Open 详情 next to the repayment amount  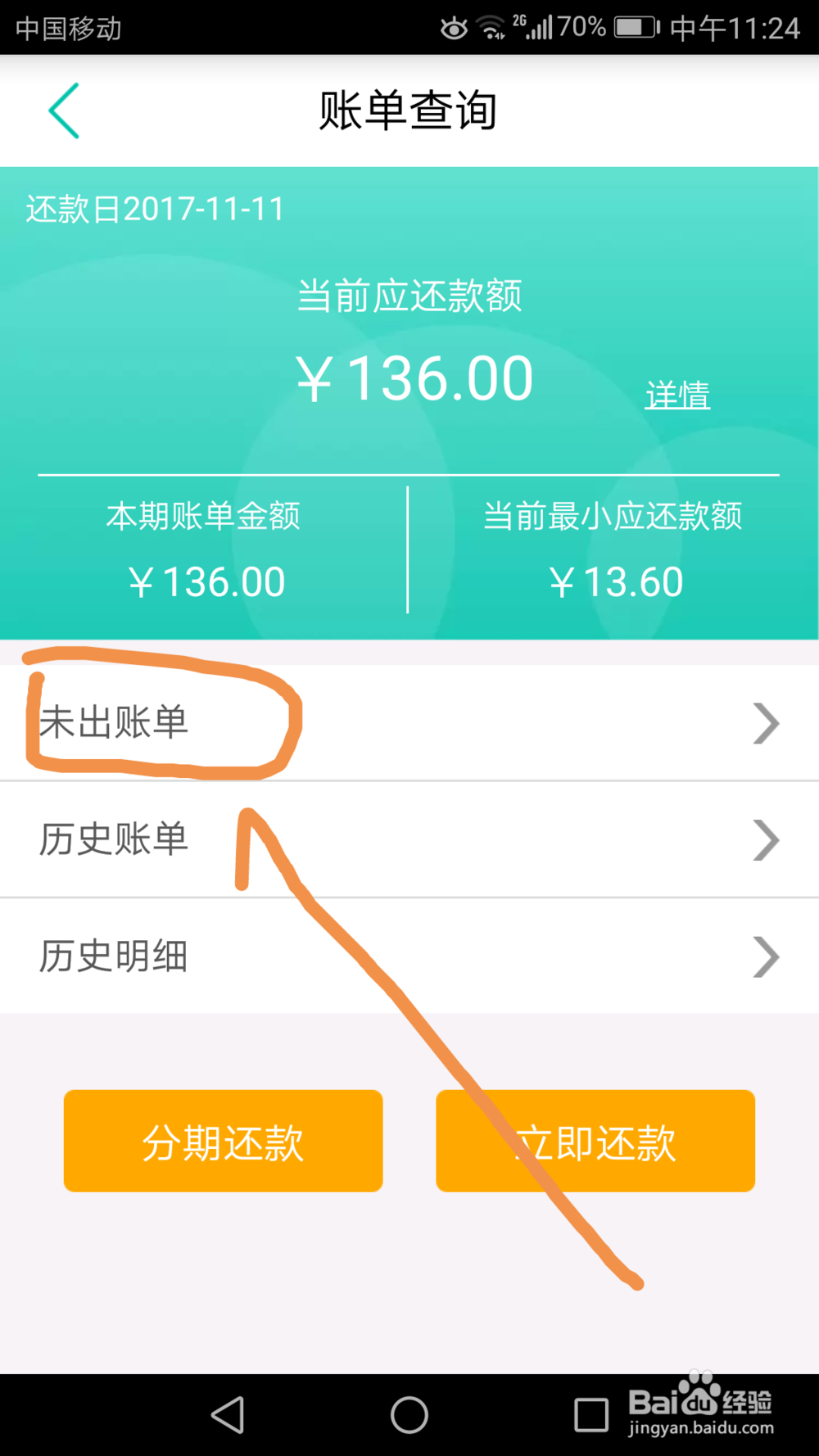click(x=677, y=395)
